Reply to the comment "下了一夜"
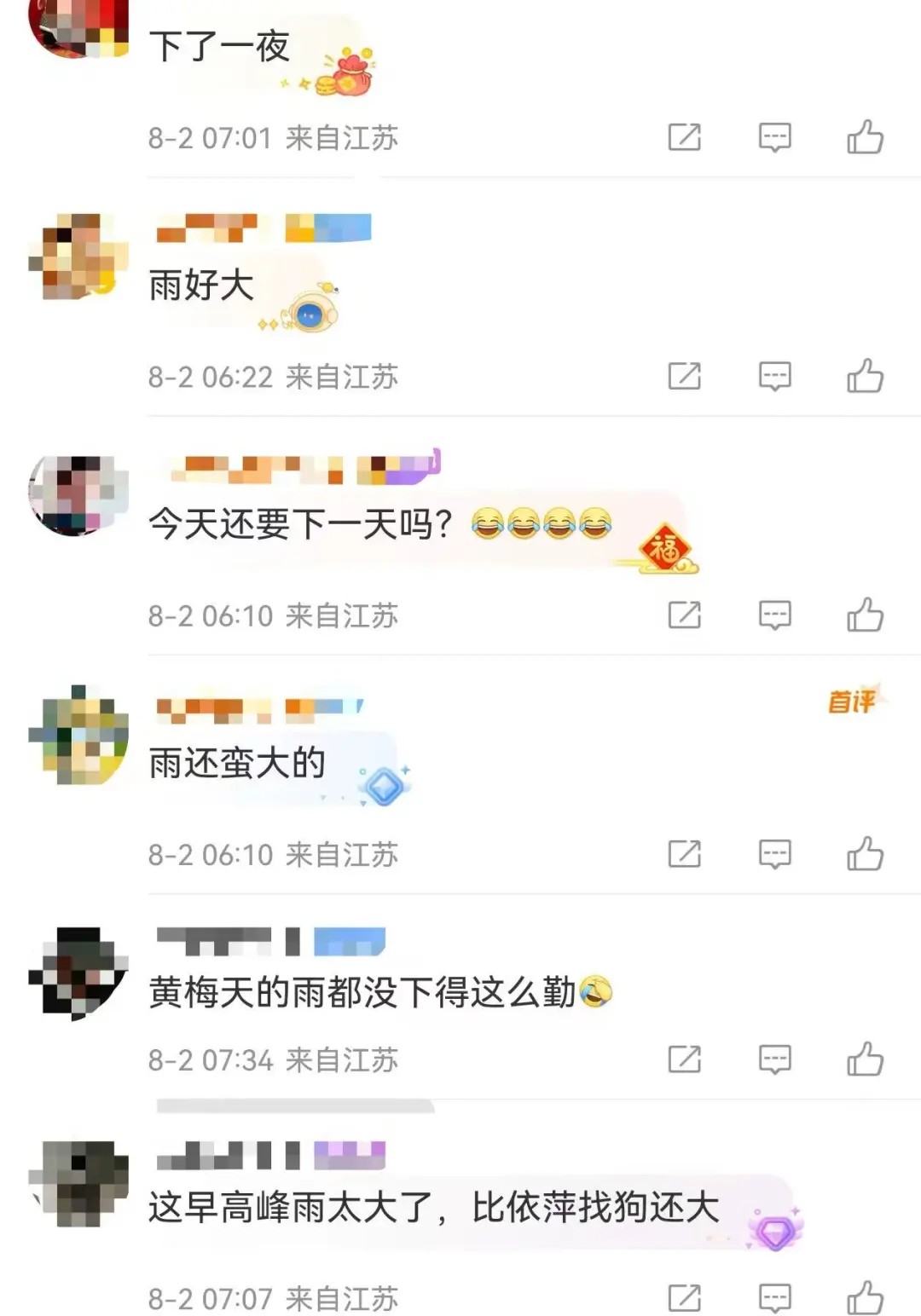Image resolution: width=921 pixels, height=1316 pixels. pyautogui.click(x=774, y=137)
